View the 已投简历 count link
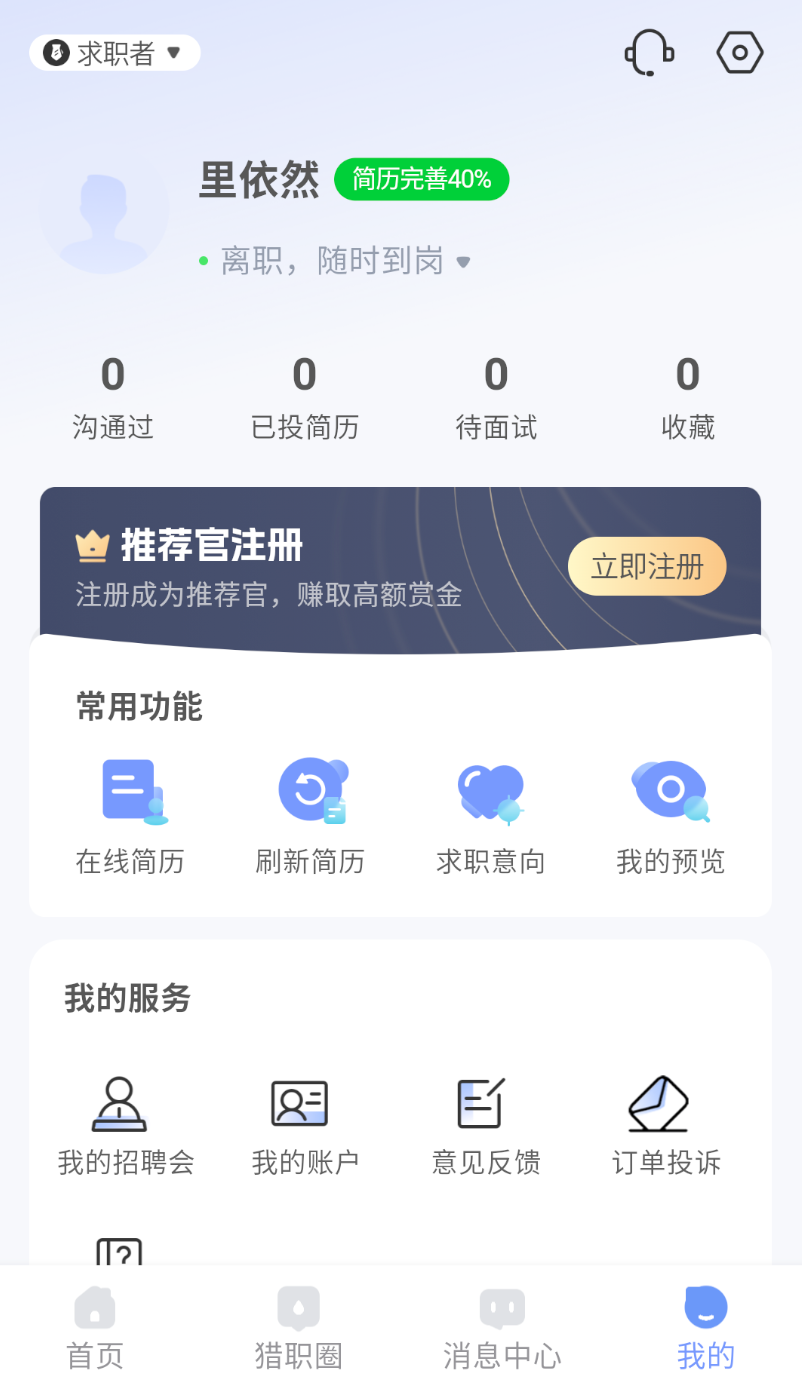The height and width of the screenshot is (1380, 802). click(x=304, y=397)
